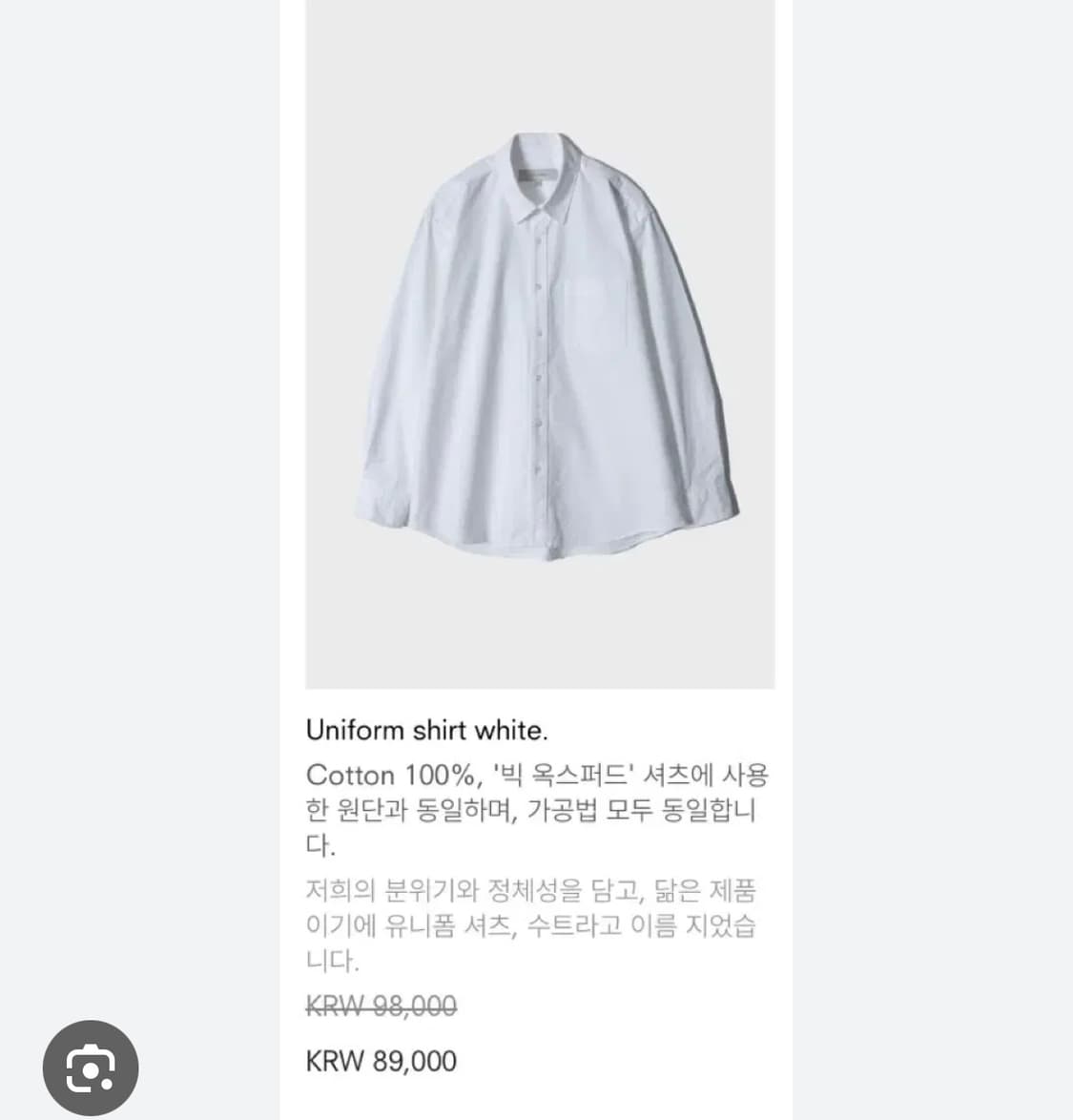Tap the light gray image background area
This screenshot has width=1073, height=1120.
(362, 620)
